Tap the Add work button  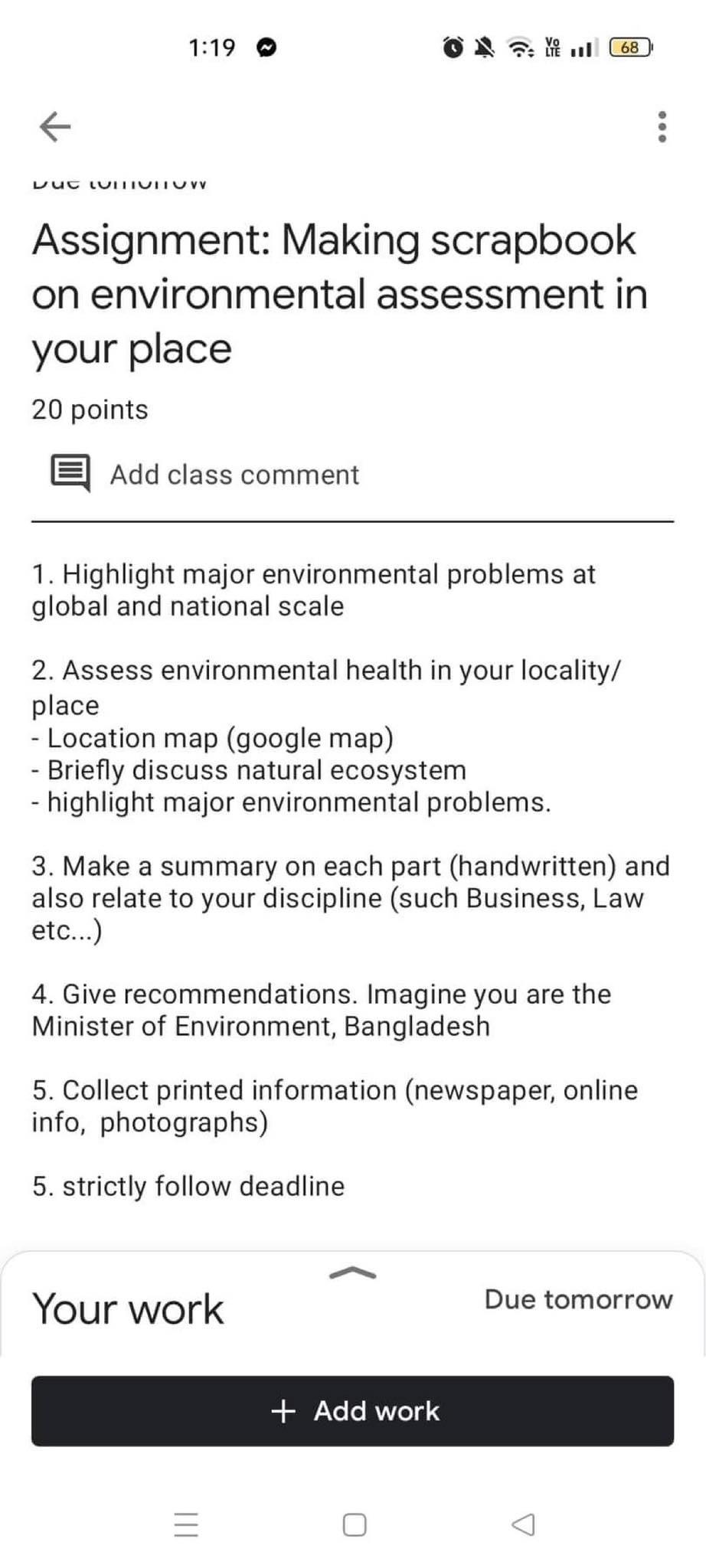click(353, 1411)
